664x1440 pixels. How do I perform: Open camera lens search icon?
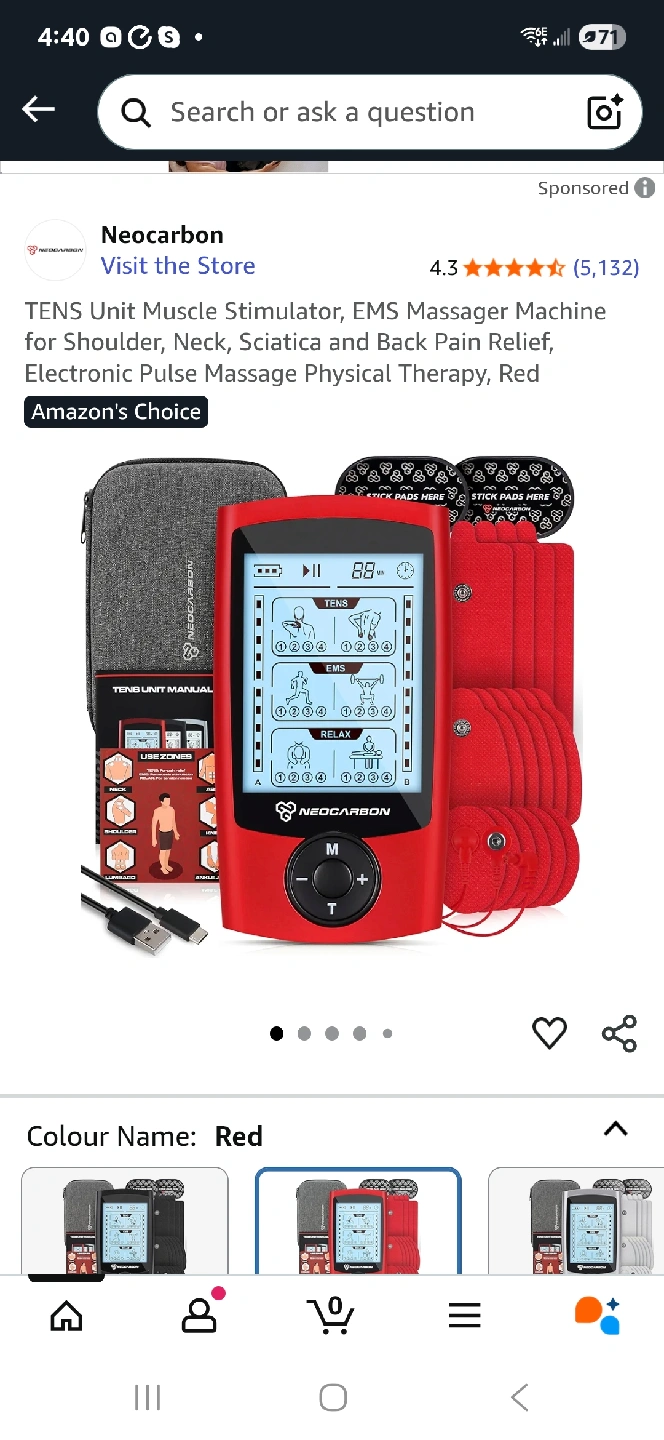coord(605,112)
